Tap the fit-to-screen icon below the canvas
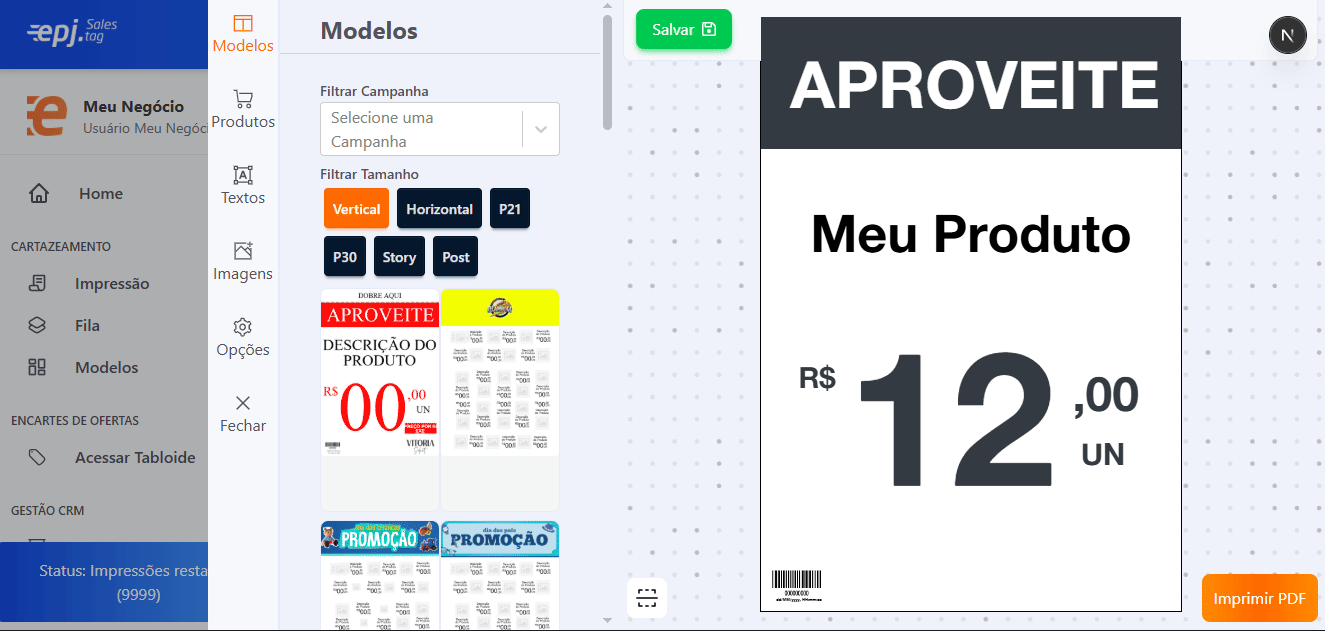 coord(647,598)
